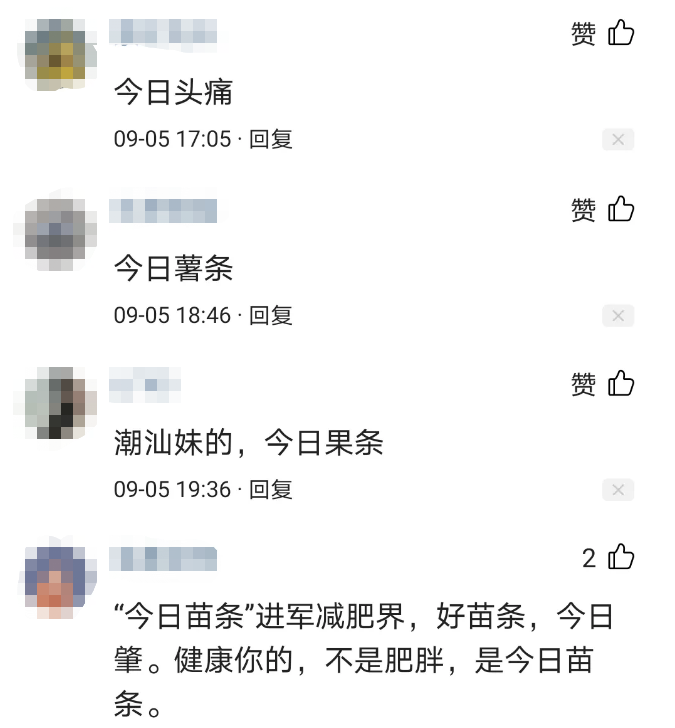
Task: Reply to the comment 今日头痛
Action: [x=271, y=140]
